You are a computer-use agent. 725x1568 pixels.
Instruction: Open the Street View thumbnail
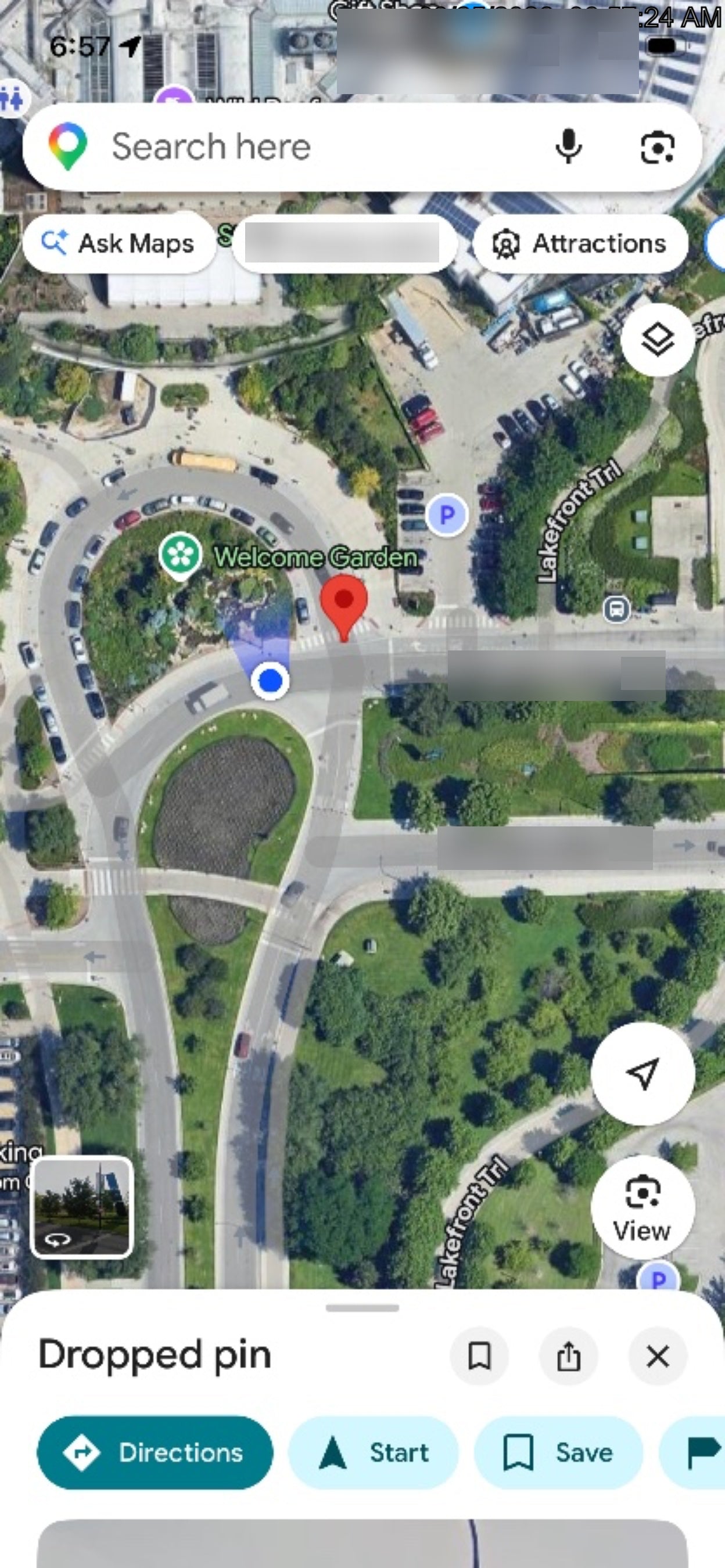[82, 1206]
